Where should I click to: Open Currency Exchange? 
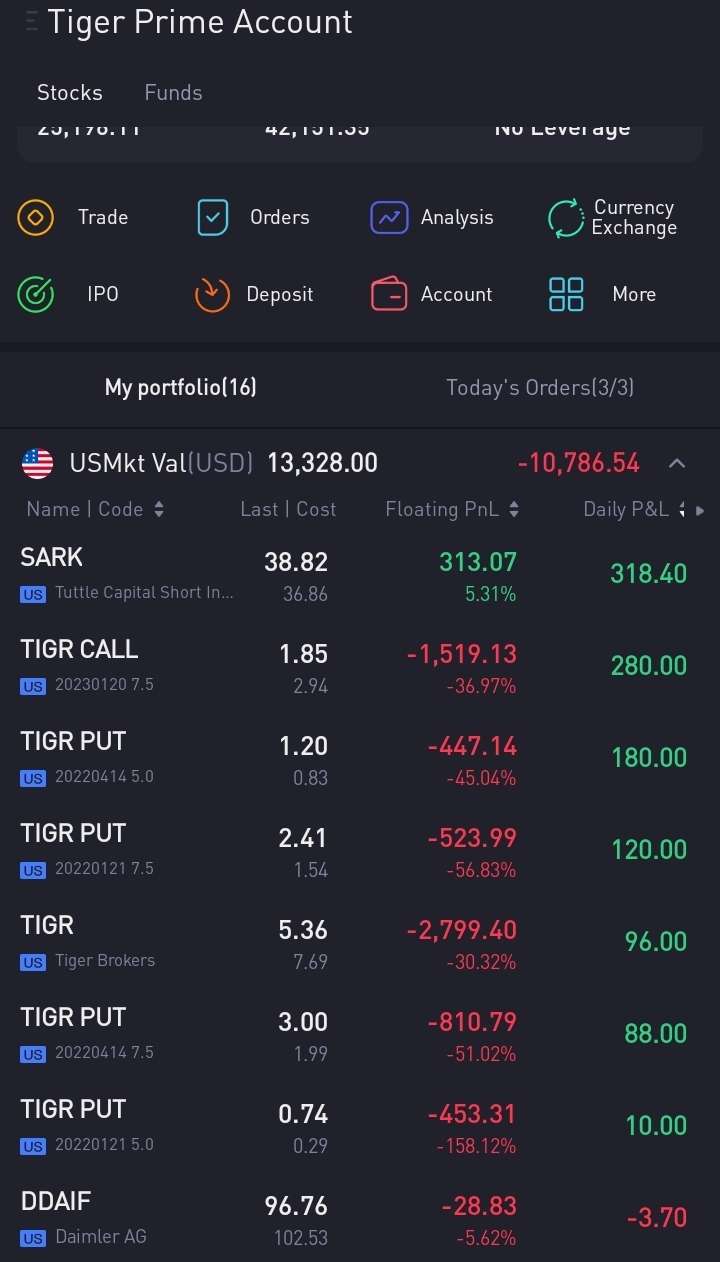point(612,218)
